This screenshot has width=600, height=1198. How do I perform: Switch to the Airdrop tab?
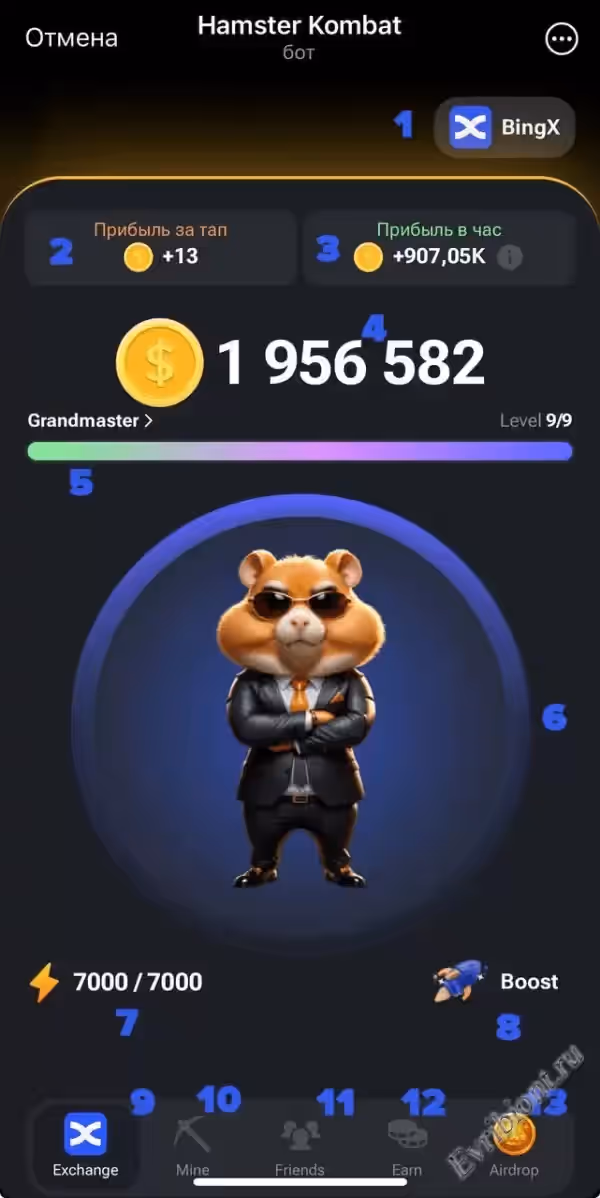click(514, 1145)
